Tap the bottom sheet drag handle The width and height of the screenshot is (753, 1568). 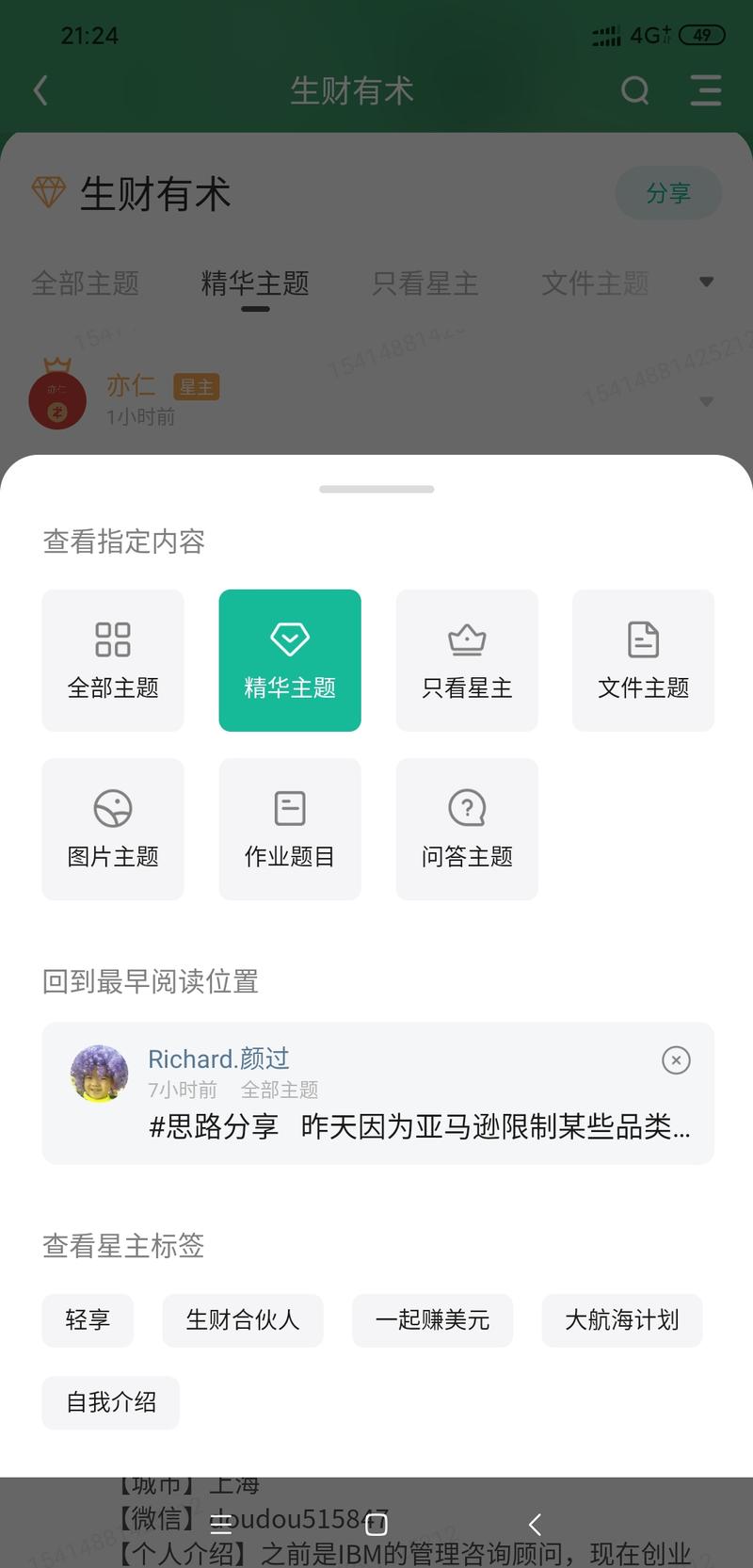(376, 489)
